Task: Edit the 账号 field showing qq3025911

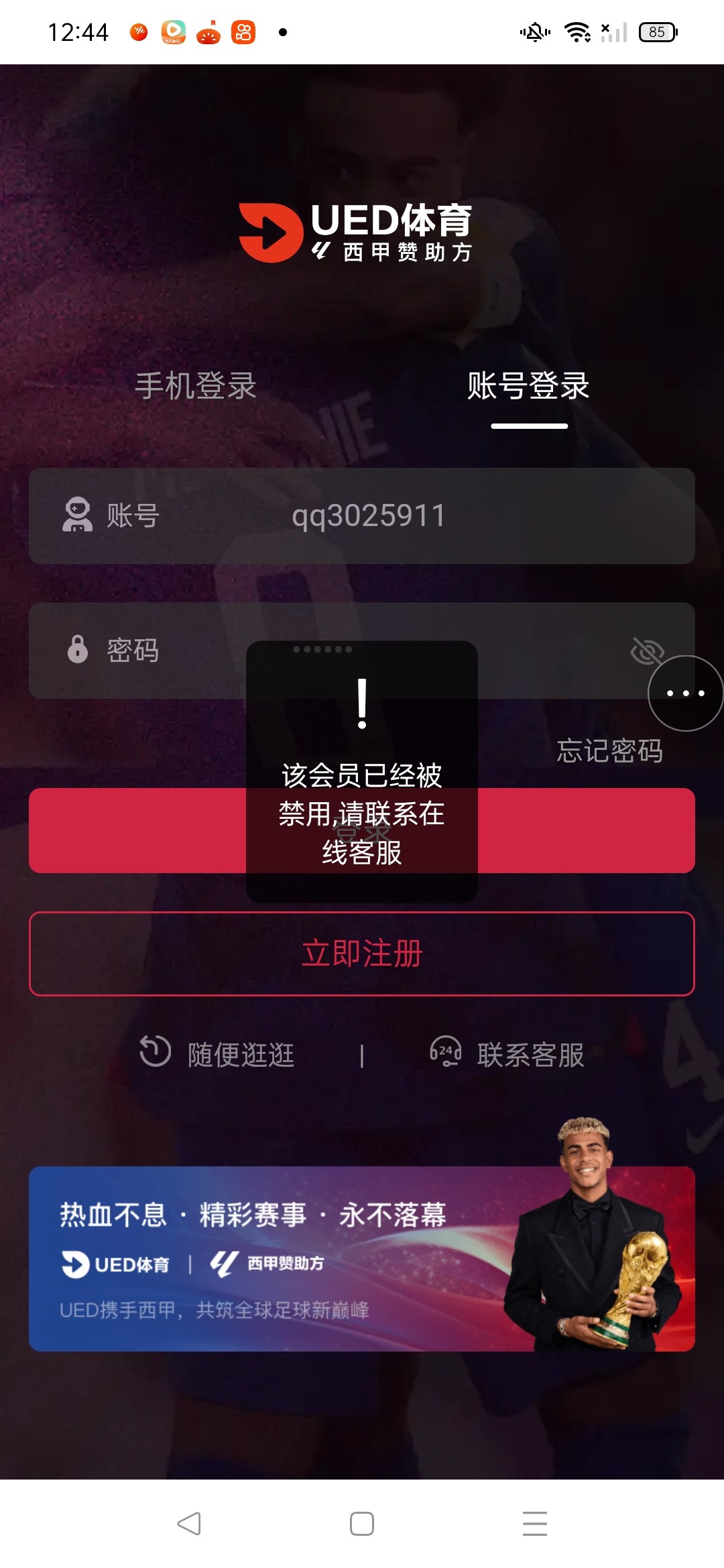Action: pyautogui.click(x=362, y=516)
